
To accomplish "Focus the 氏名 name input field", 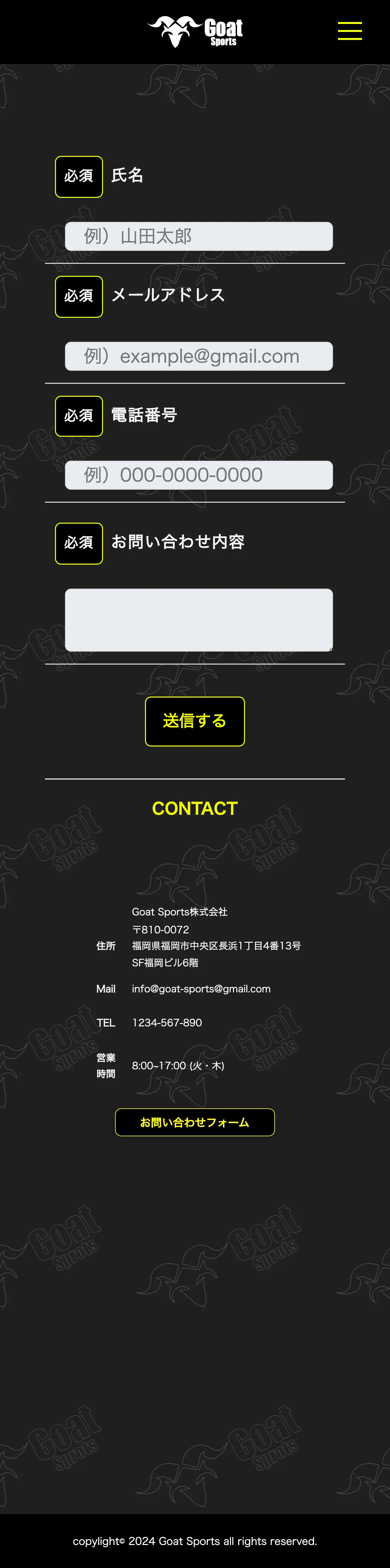I will pos(199,236).
